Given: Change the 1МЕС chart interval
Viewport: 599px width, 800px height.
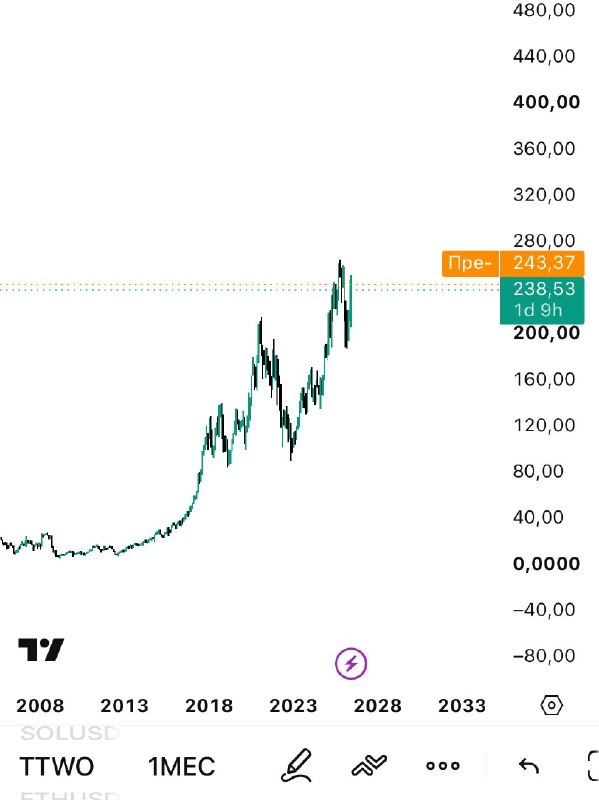Looking at the screenshot, I should tap(181, 766).
